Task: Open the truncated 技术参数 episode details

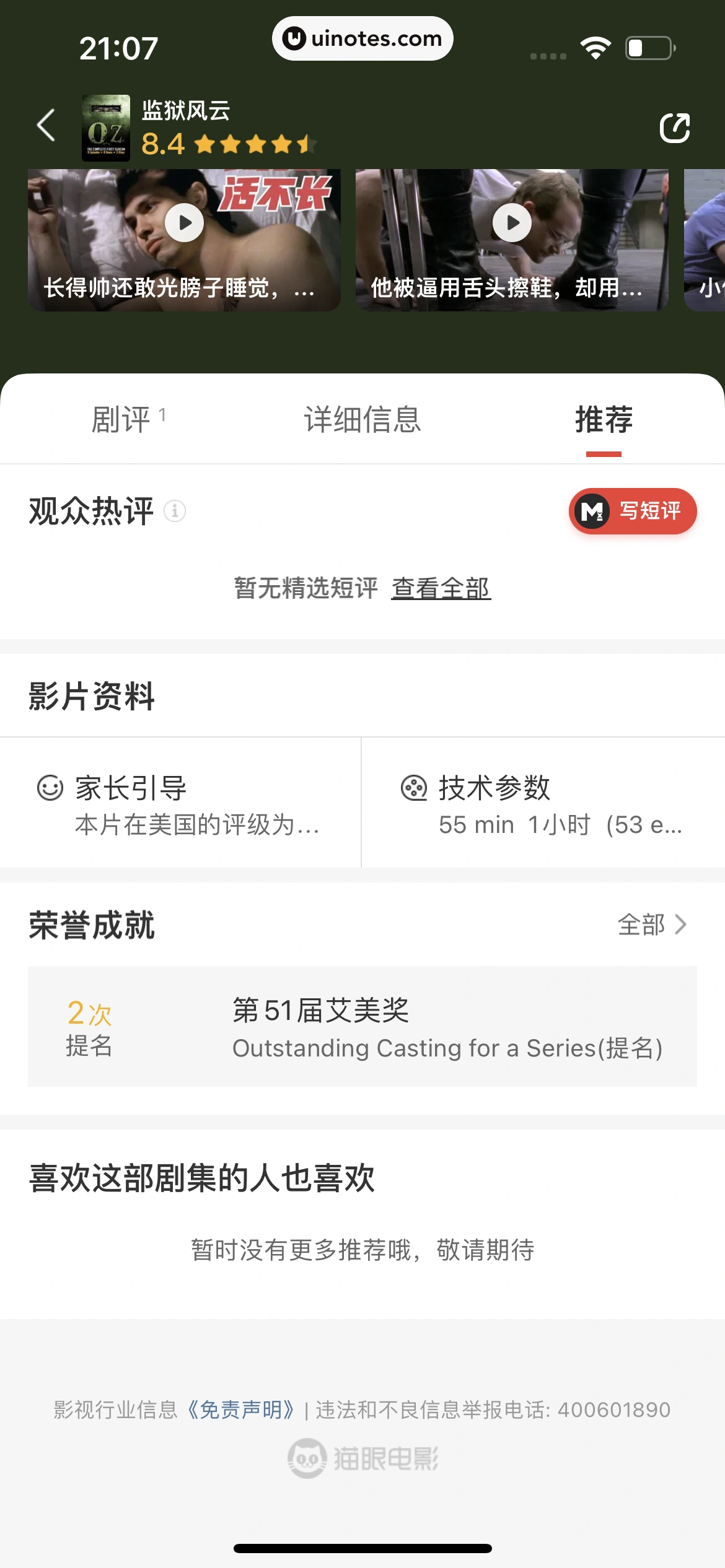Action: pos(559,824)
